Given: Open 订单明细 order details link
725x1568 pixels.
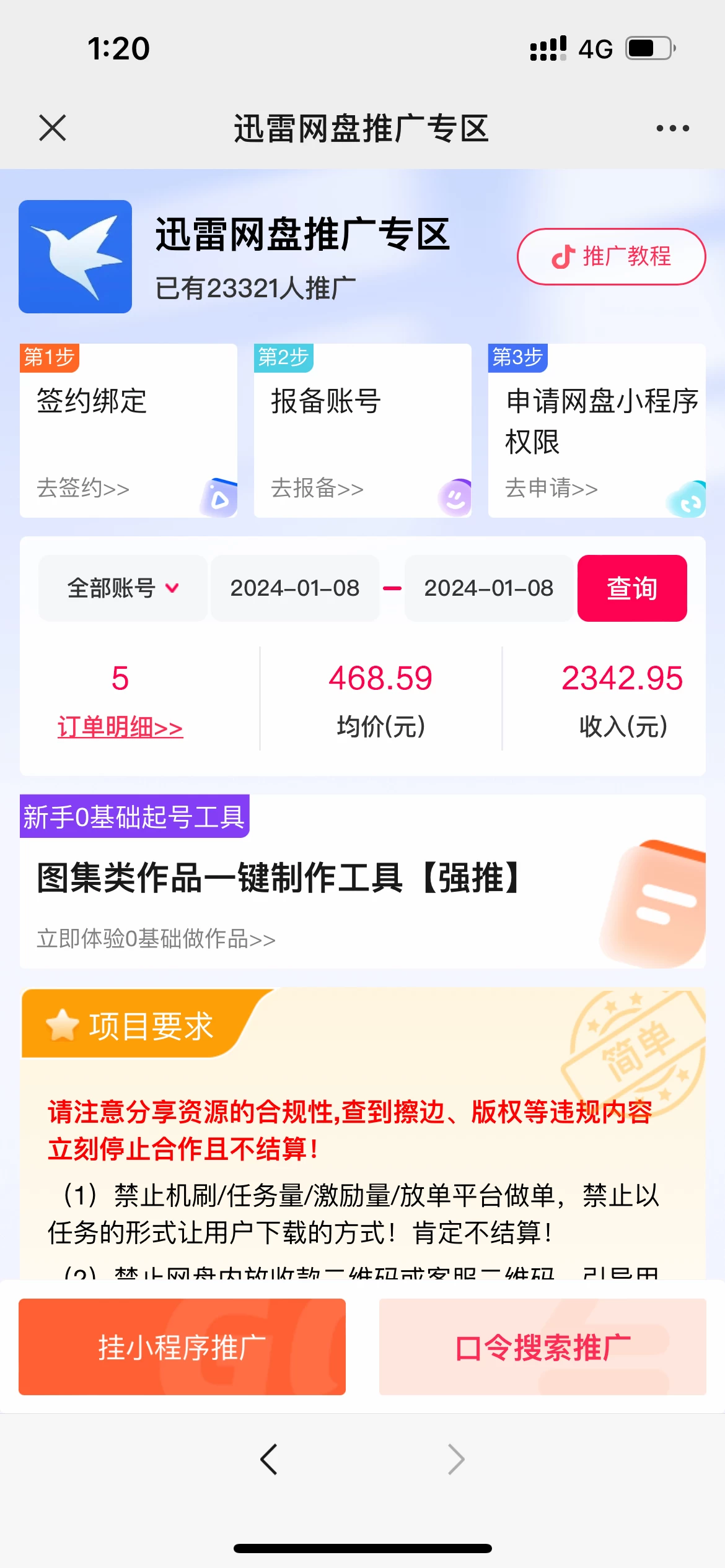Looking at the screenshot, I should coord(120,729).
